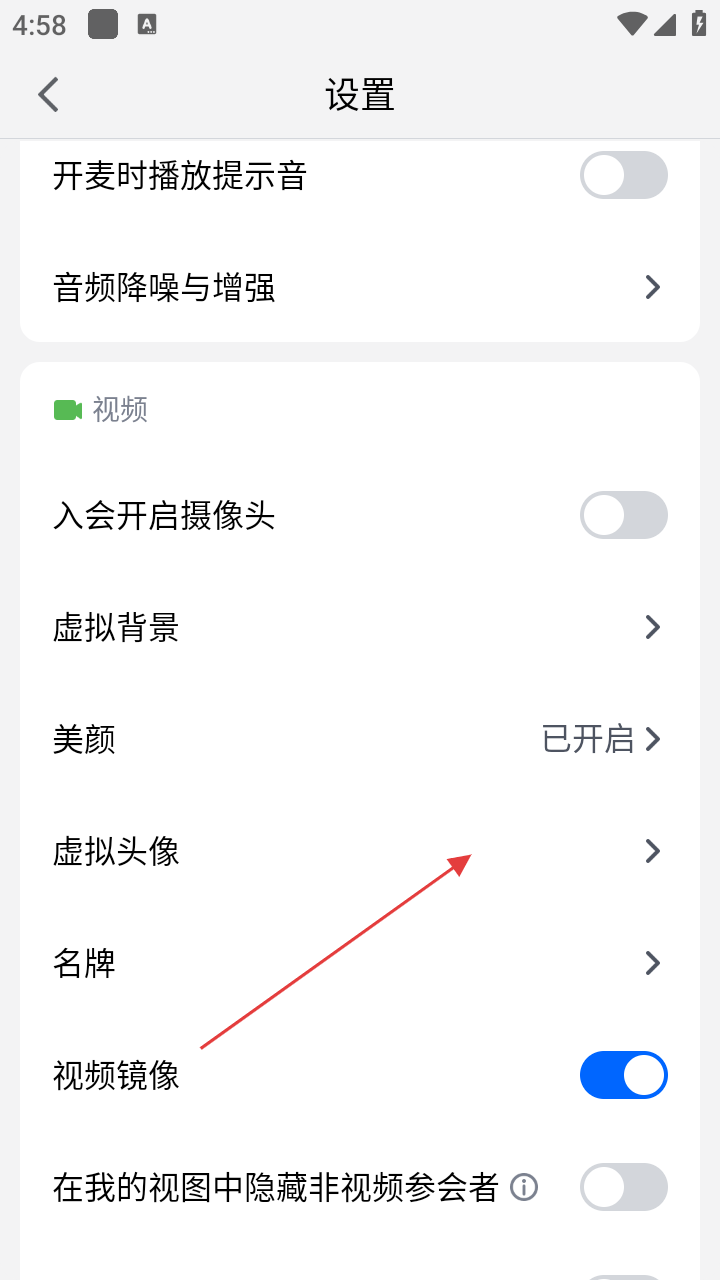Open 美颜 settings row
Image resolution: width=720 pixels, height=1280 pixels.
360,740
